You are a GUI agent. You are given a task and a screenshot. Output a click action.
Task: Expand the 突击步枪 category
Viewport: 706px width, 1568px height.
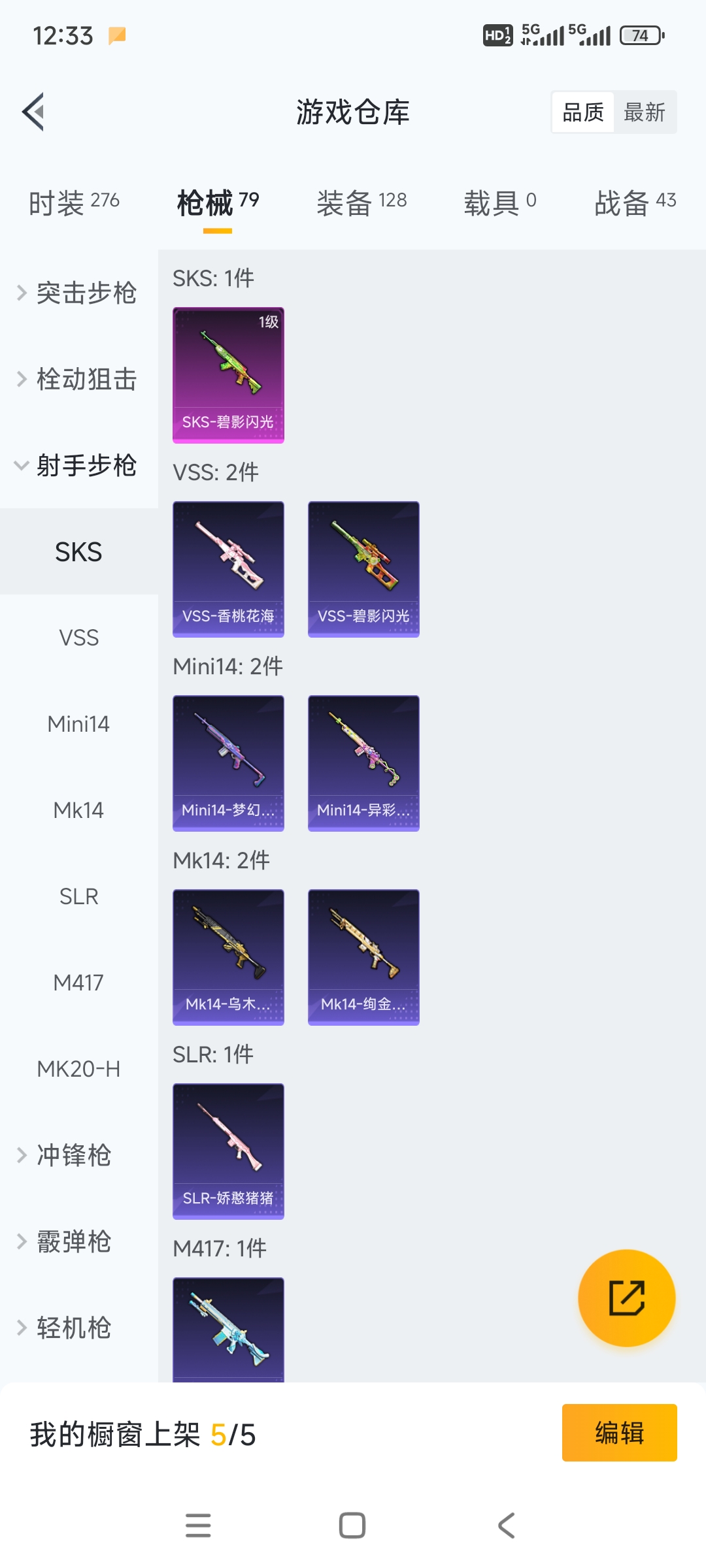[x=78, y=293]
